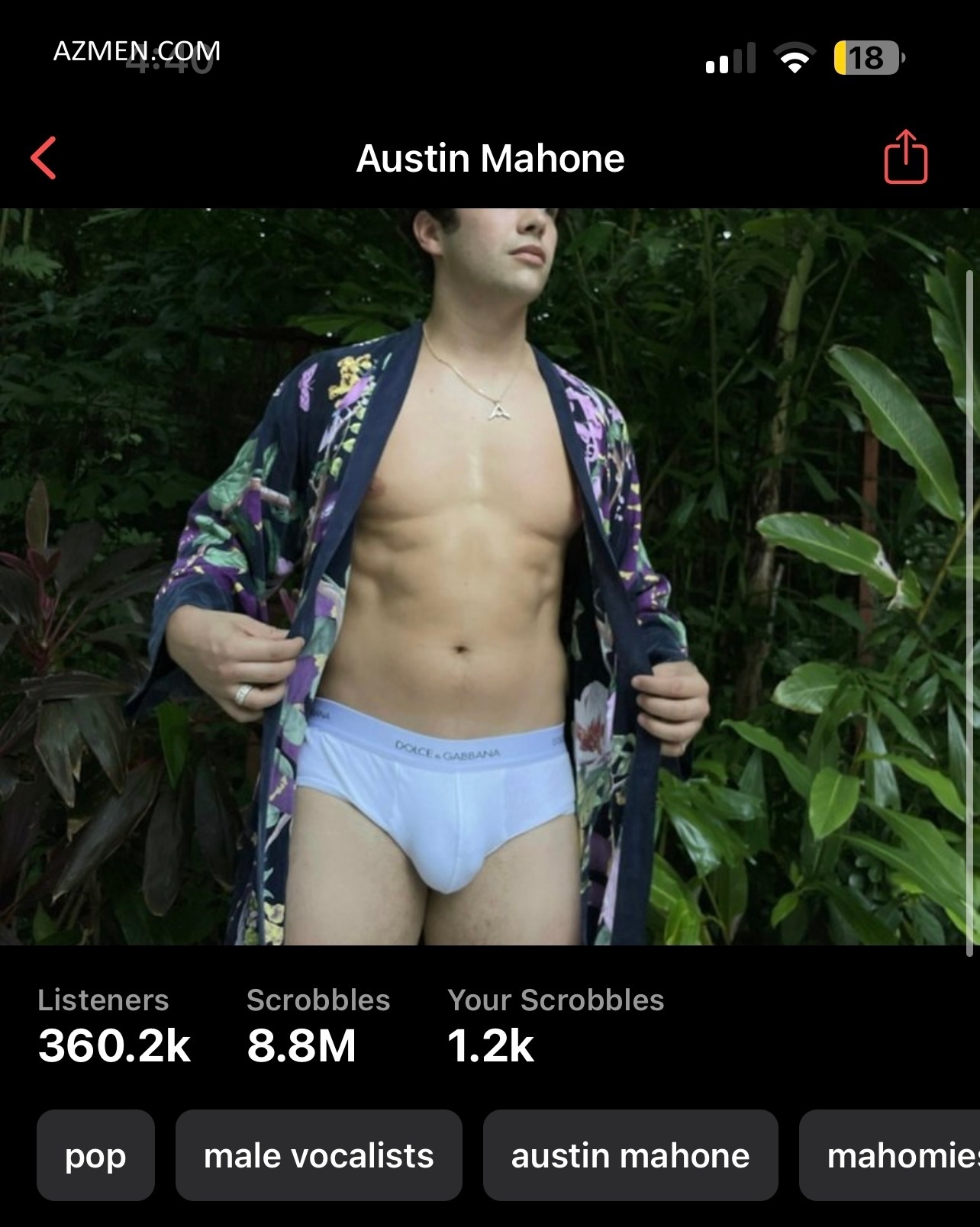
Task: Tap the austin mahone tag chip
Action: [x=630, y=1155]
